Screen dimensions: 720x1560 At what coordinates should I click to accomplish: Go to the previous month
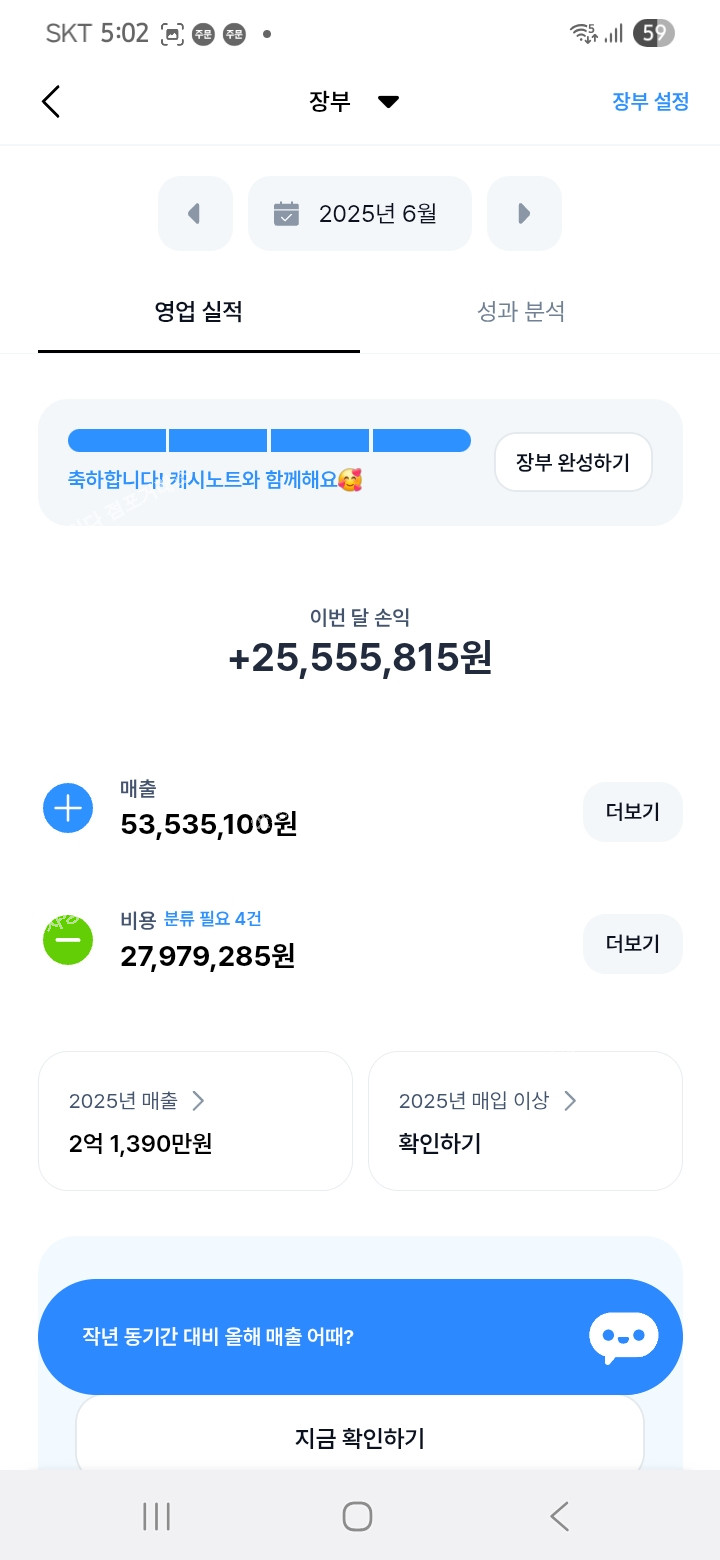point(195,213)
